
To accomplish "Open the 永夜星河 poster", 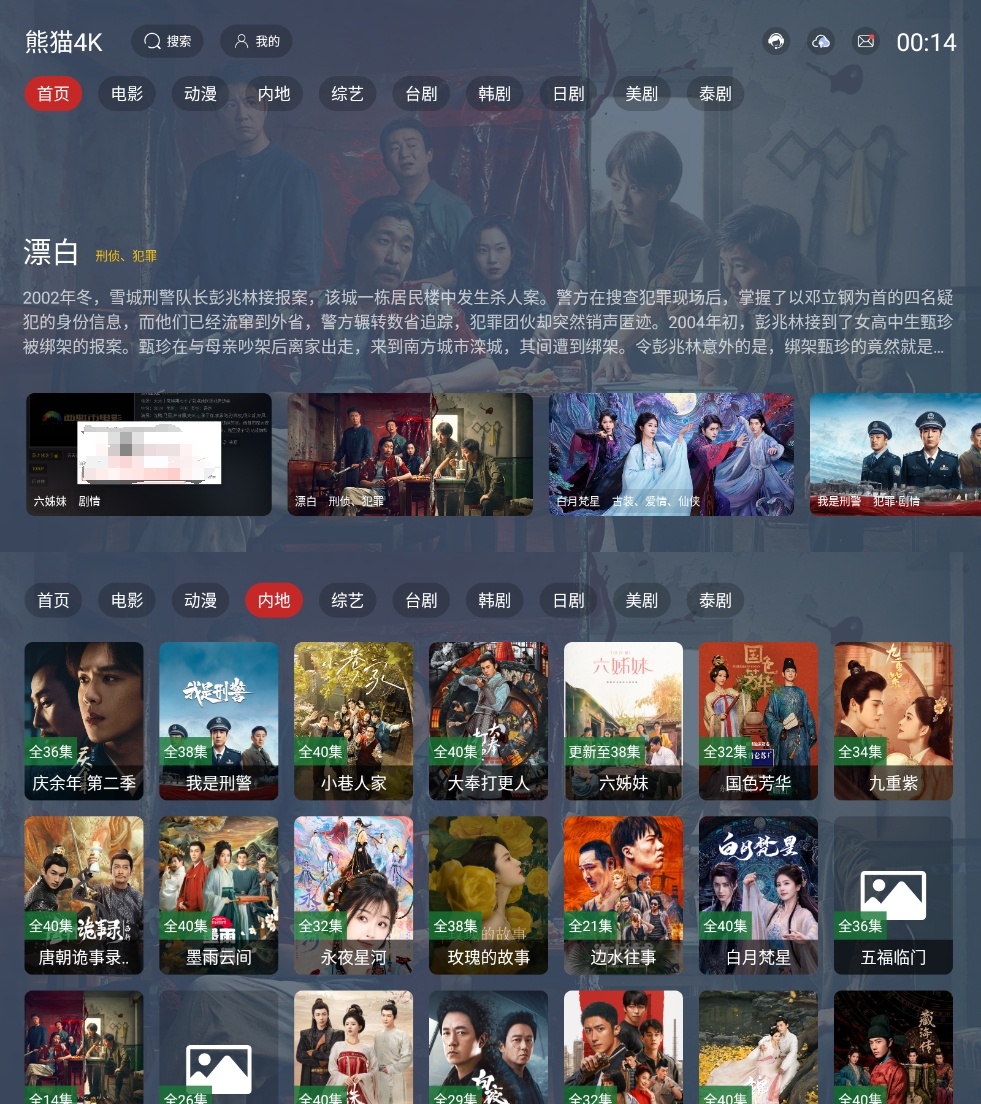I will [353, 894].
